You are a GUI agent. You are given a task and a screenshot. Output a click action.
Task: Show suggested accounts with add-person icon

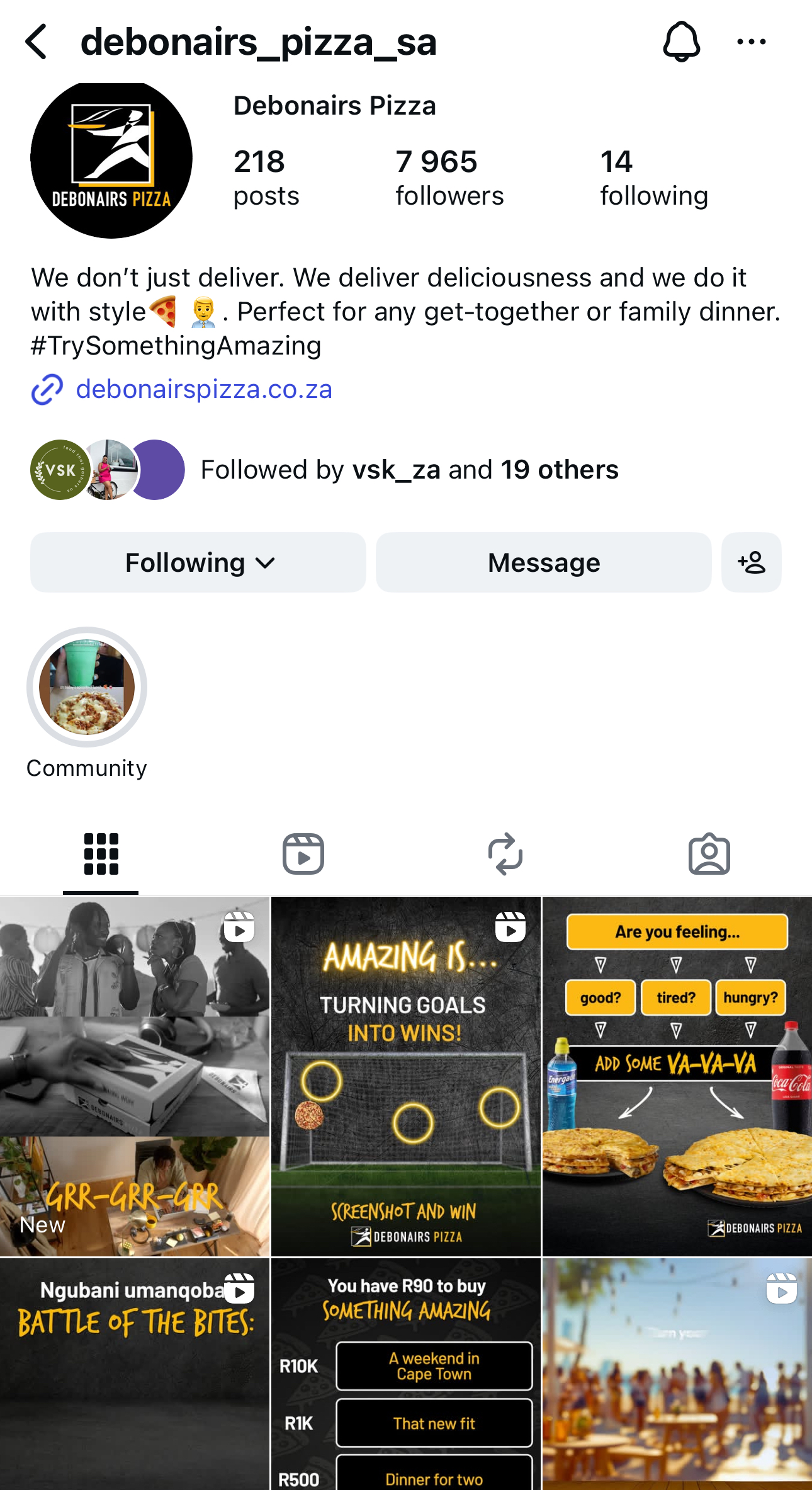pyautogui.click(x=752, y=562)
